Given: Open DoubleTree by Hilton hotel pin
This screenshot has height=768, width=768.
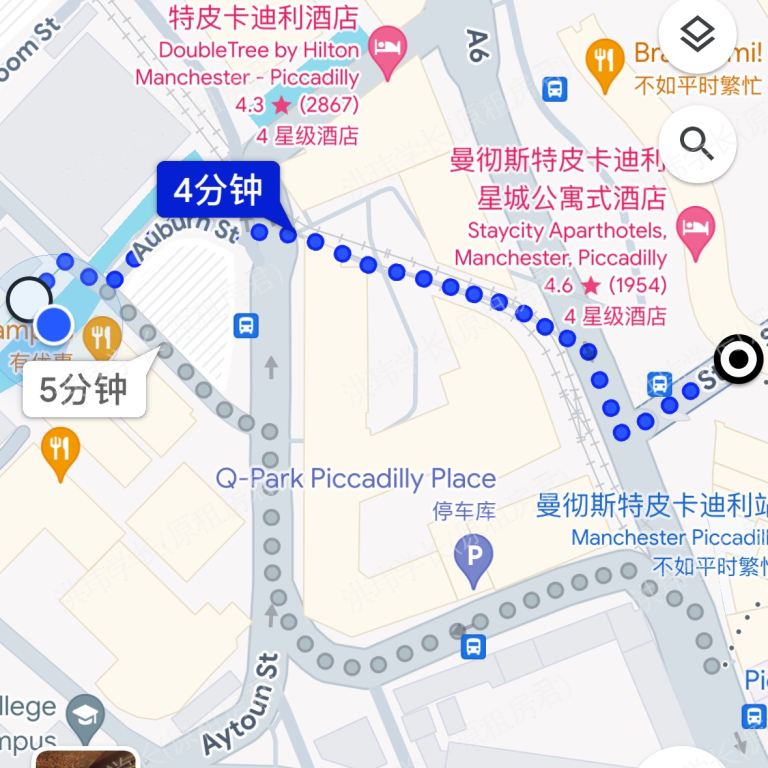Looking at the screenshot, I should pyautogui.click(x=385, y=47).
